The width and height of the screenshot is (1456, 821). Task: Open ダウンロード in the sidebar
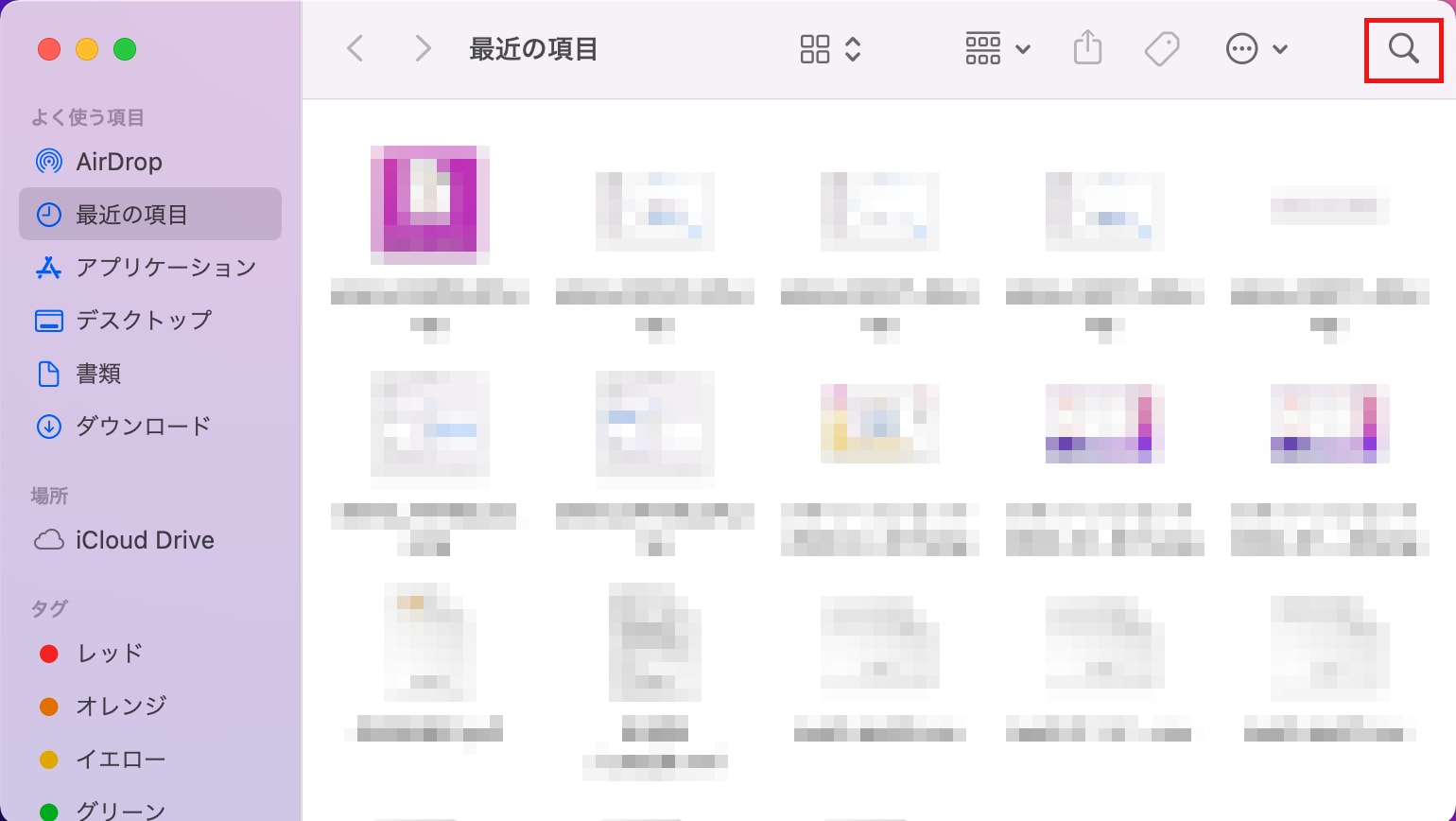tap(143, 427)
